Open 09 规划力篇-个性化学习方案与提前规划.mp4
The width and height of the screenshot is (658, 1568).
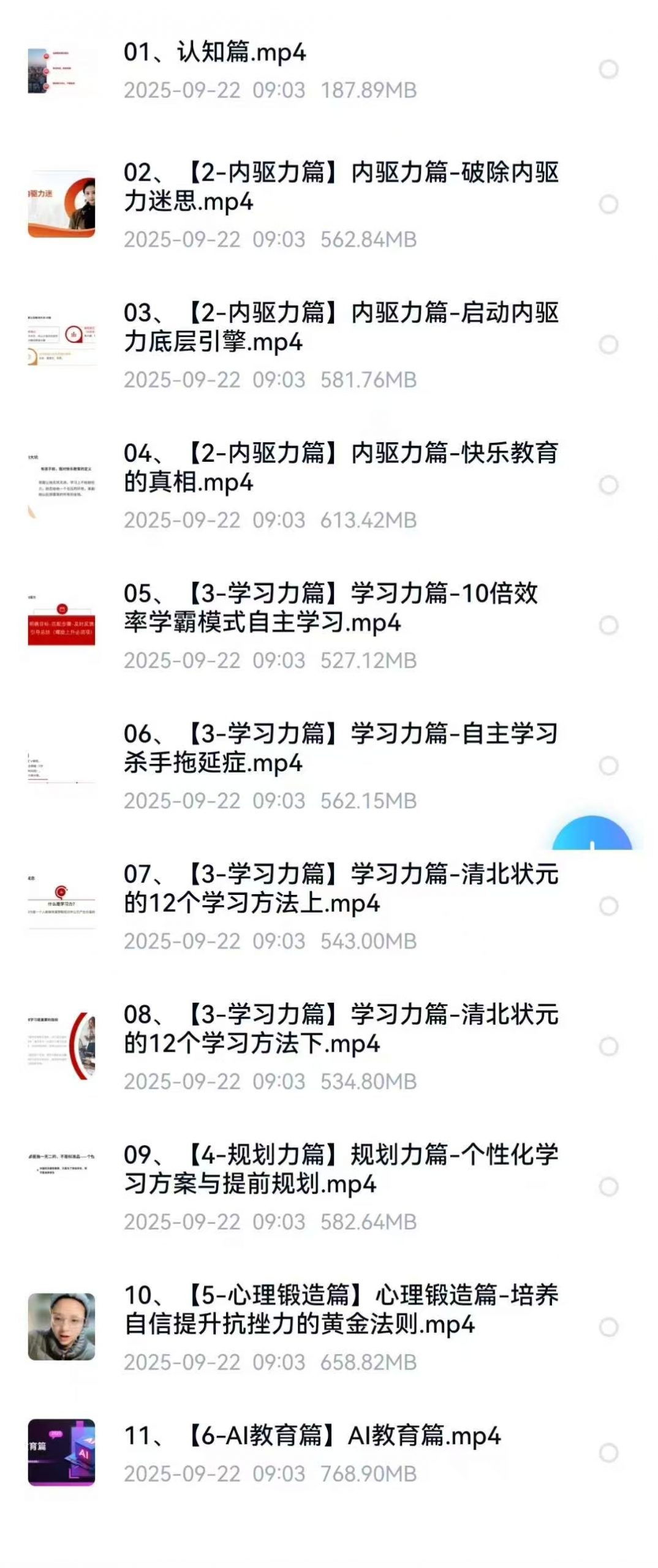(341, 1169)
